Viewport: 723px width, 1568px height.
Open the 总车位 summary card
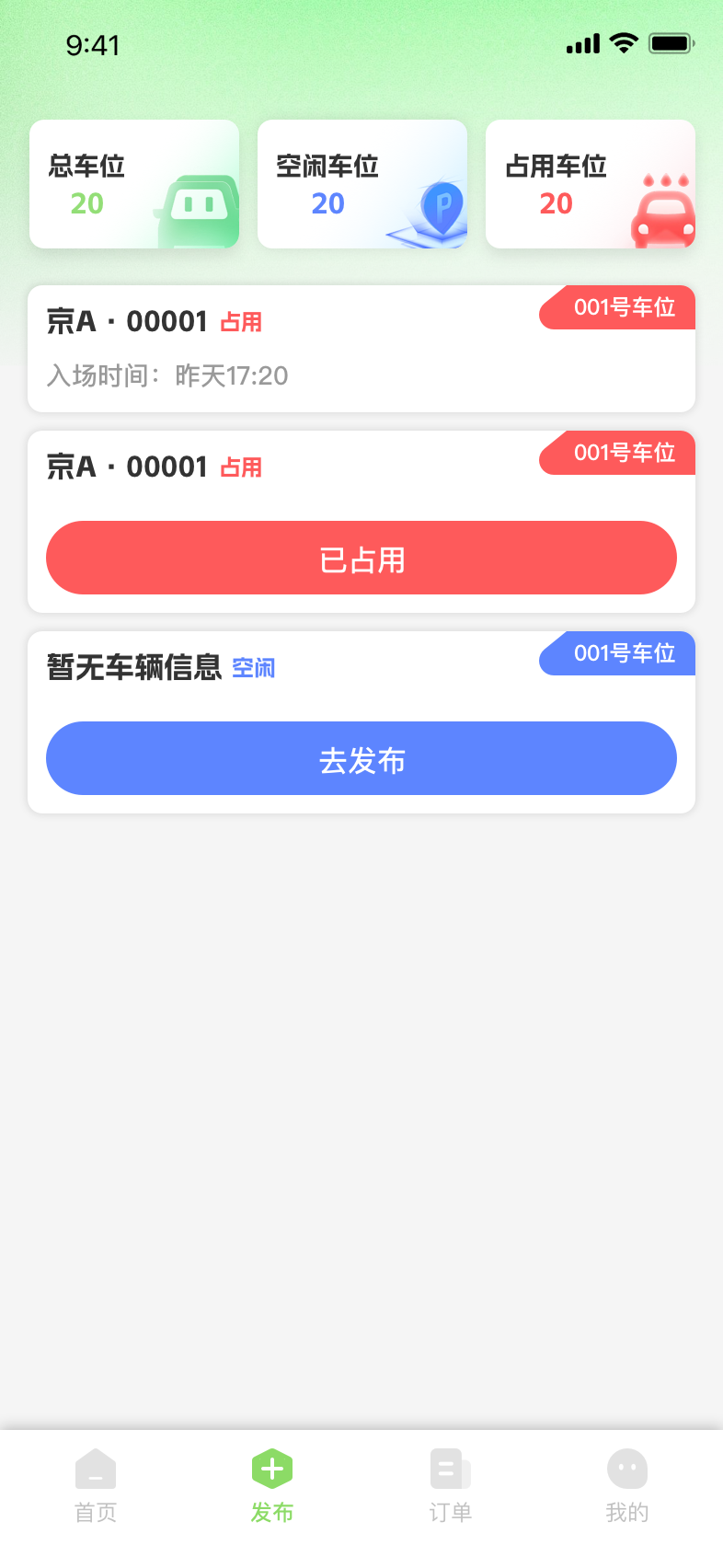tap(134, 184)
